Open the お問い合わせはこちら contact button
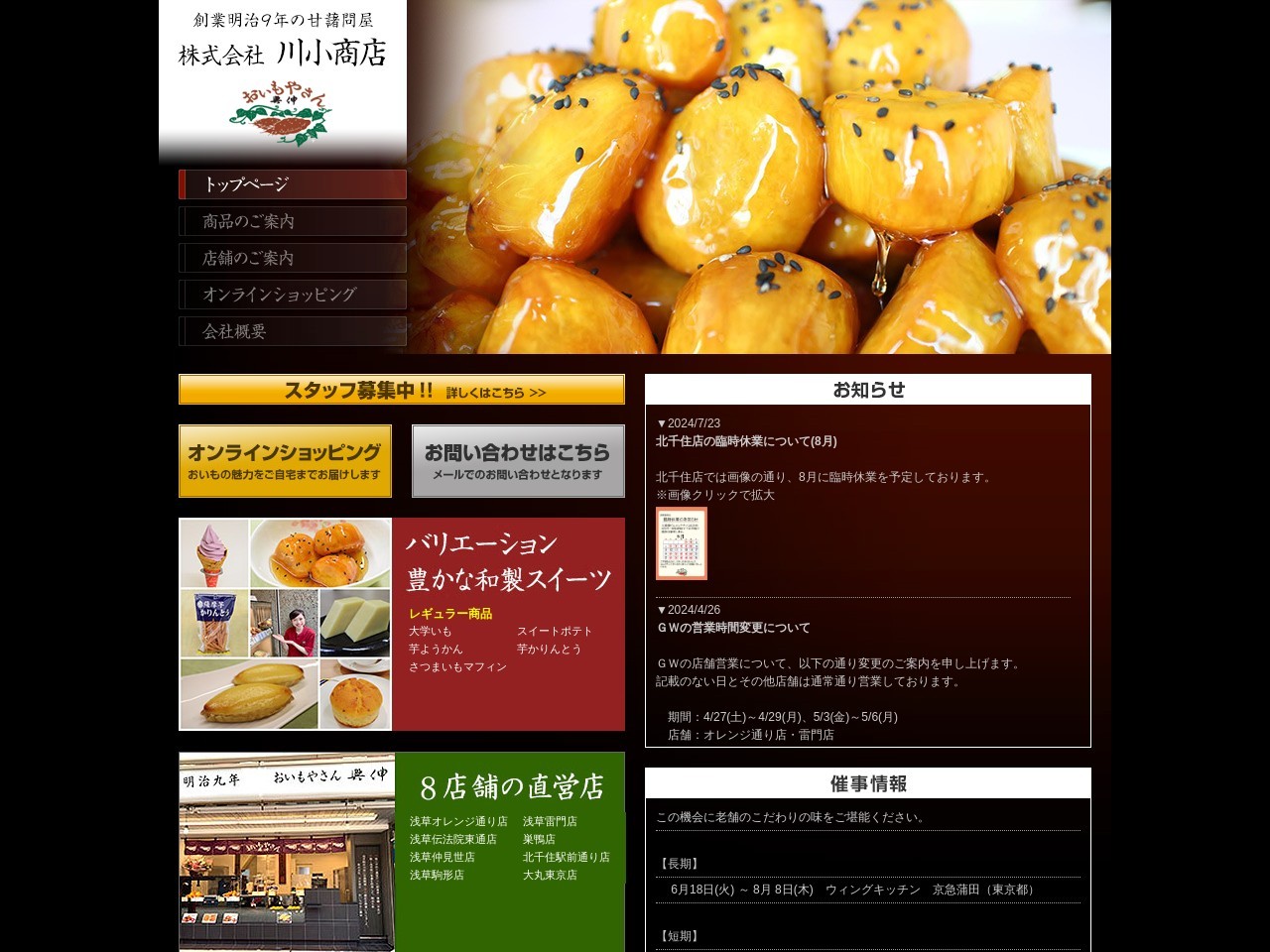 click(x=518, y=461)
